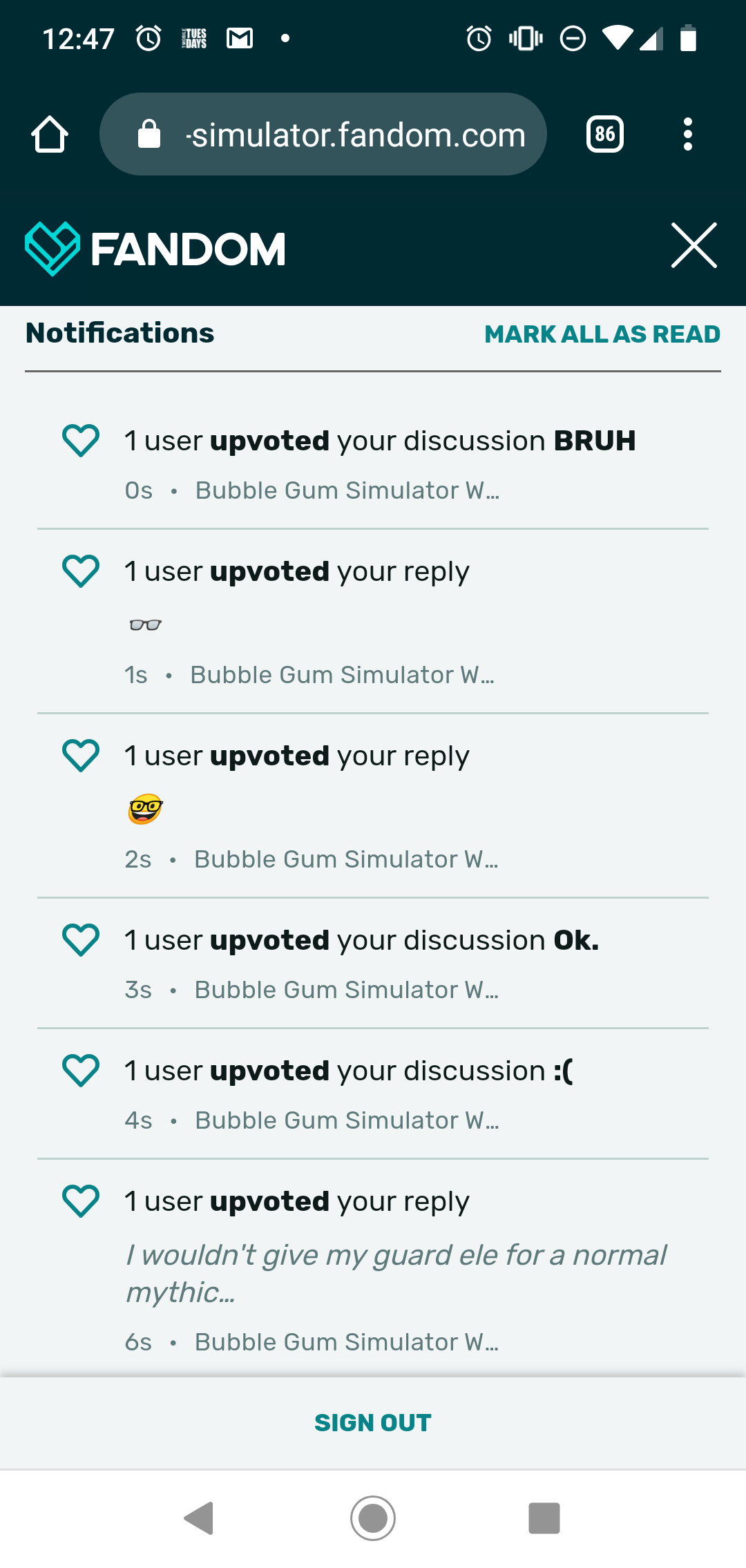Sign out of Fandom account

tap(372, 1423)
